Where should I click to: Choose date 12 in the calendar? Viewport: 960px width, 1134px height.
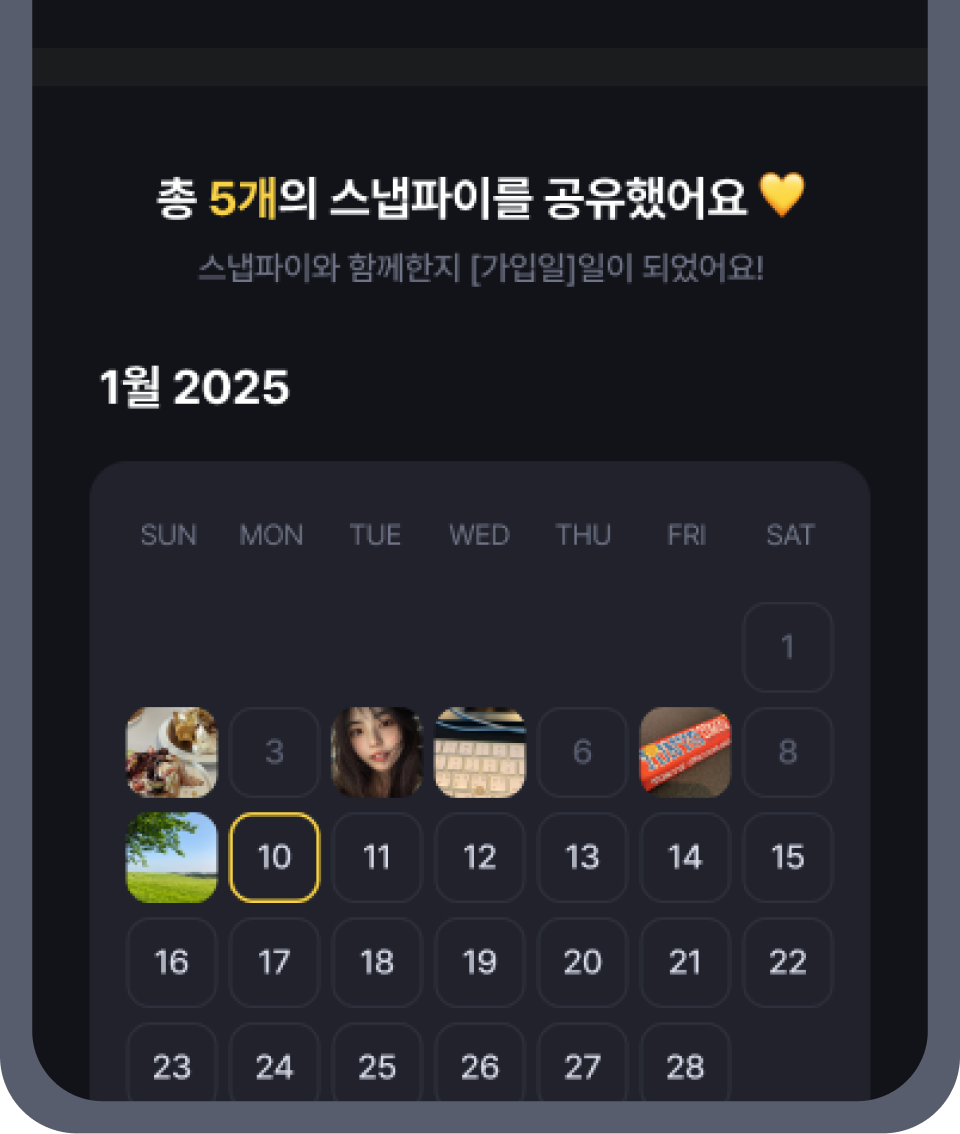[x=480, y=857]
